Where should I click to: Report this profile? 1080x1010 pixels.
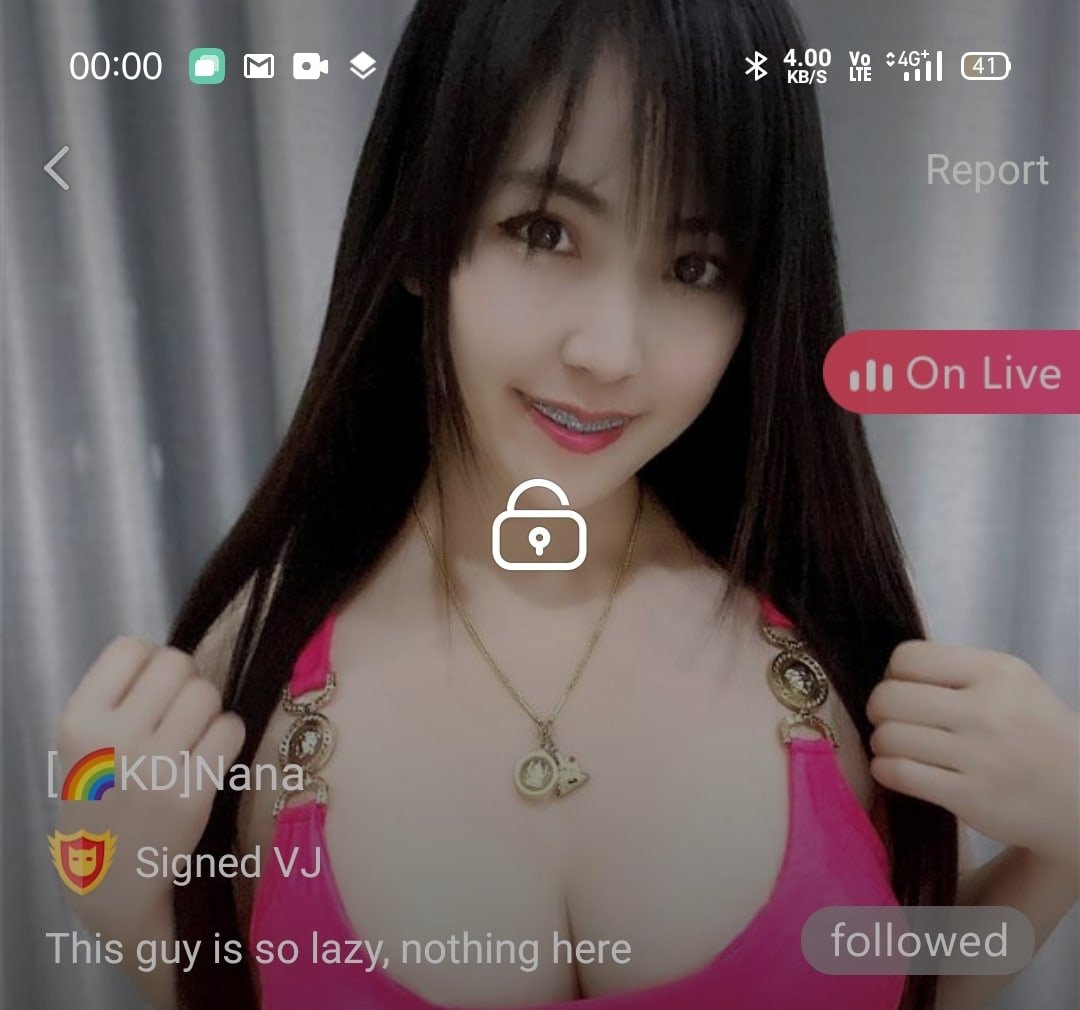click(986, 170)
